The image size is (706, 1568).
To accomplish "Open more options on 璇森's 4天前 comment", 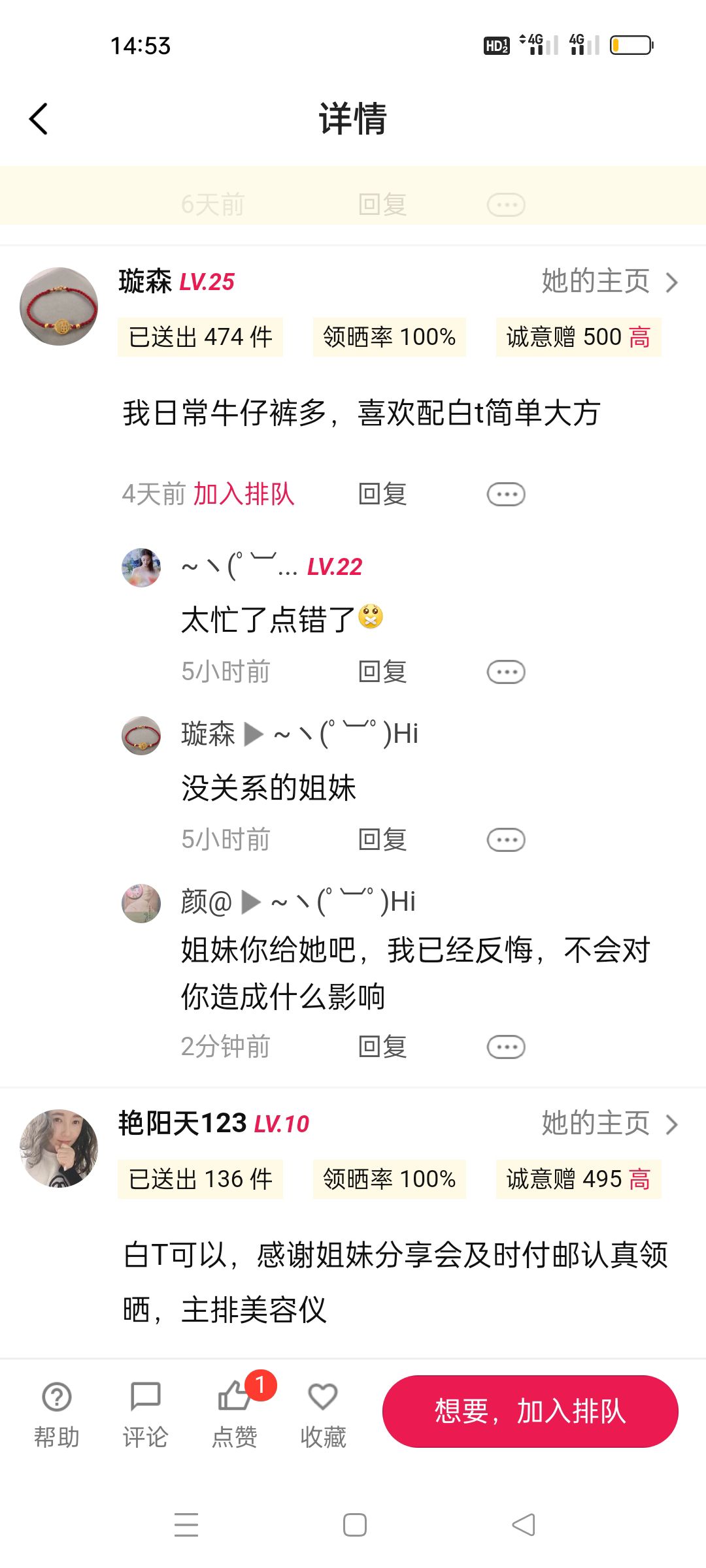I will (506, 495).
